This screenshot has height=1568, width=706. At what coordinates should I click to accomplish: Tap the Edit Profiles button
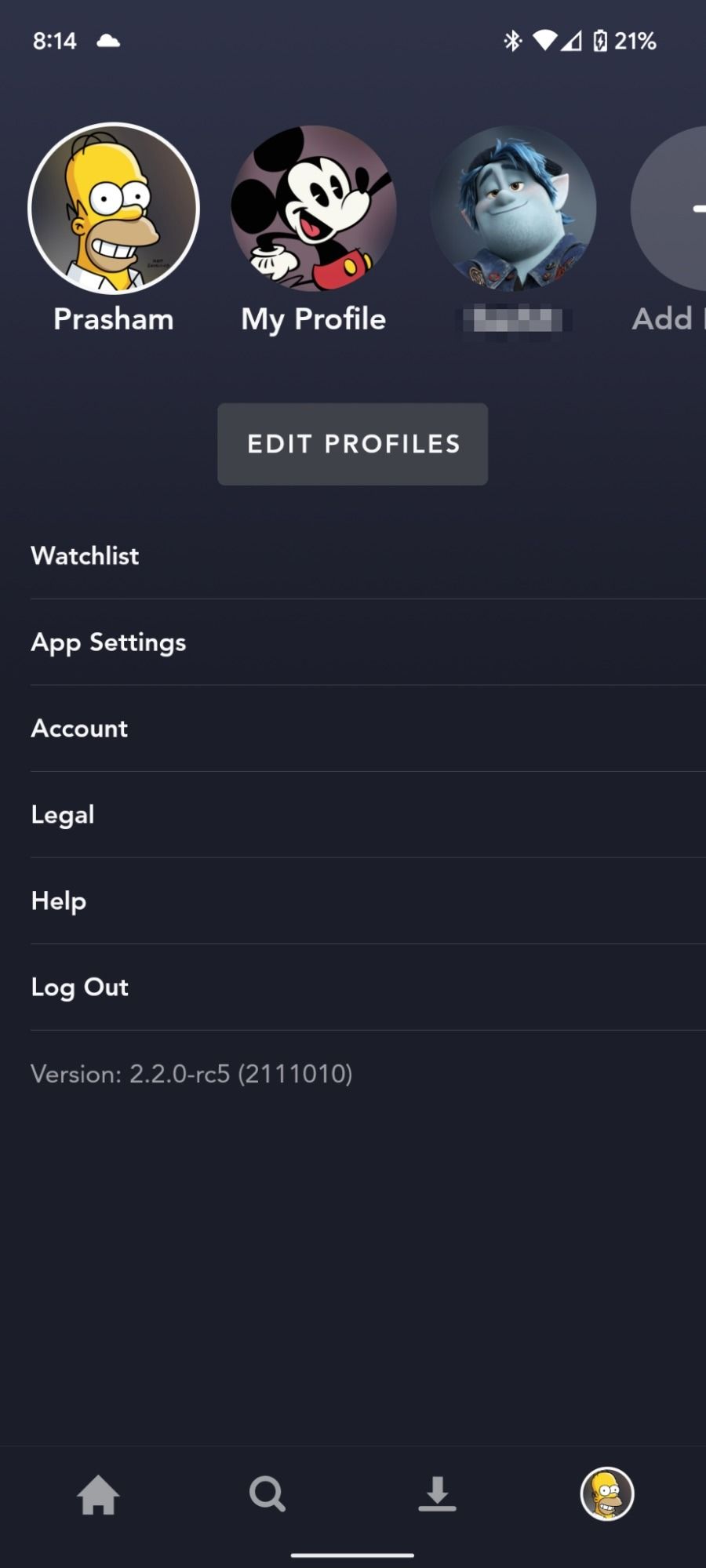352,444
